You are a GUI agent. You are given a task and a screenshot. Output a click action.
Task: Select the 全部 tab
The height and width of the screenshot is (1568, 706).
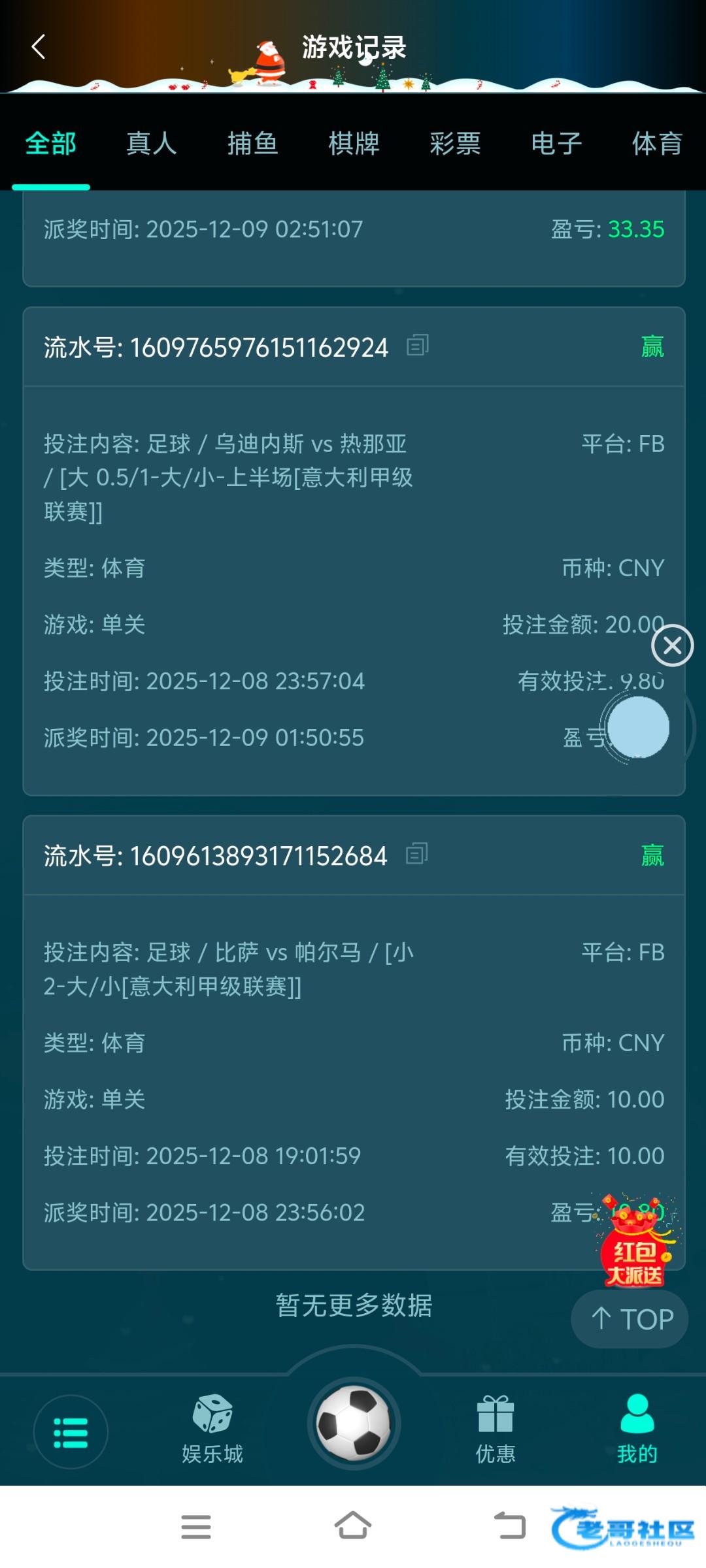51,144
